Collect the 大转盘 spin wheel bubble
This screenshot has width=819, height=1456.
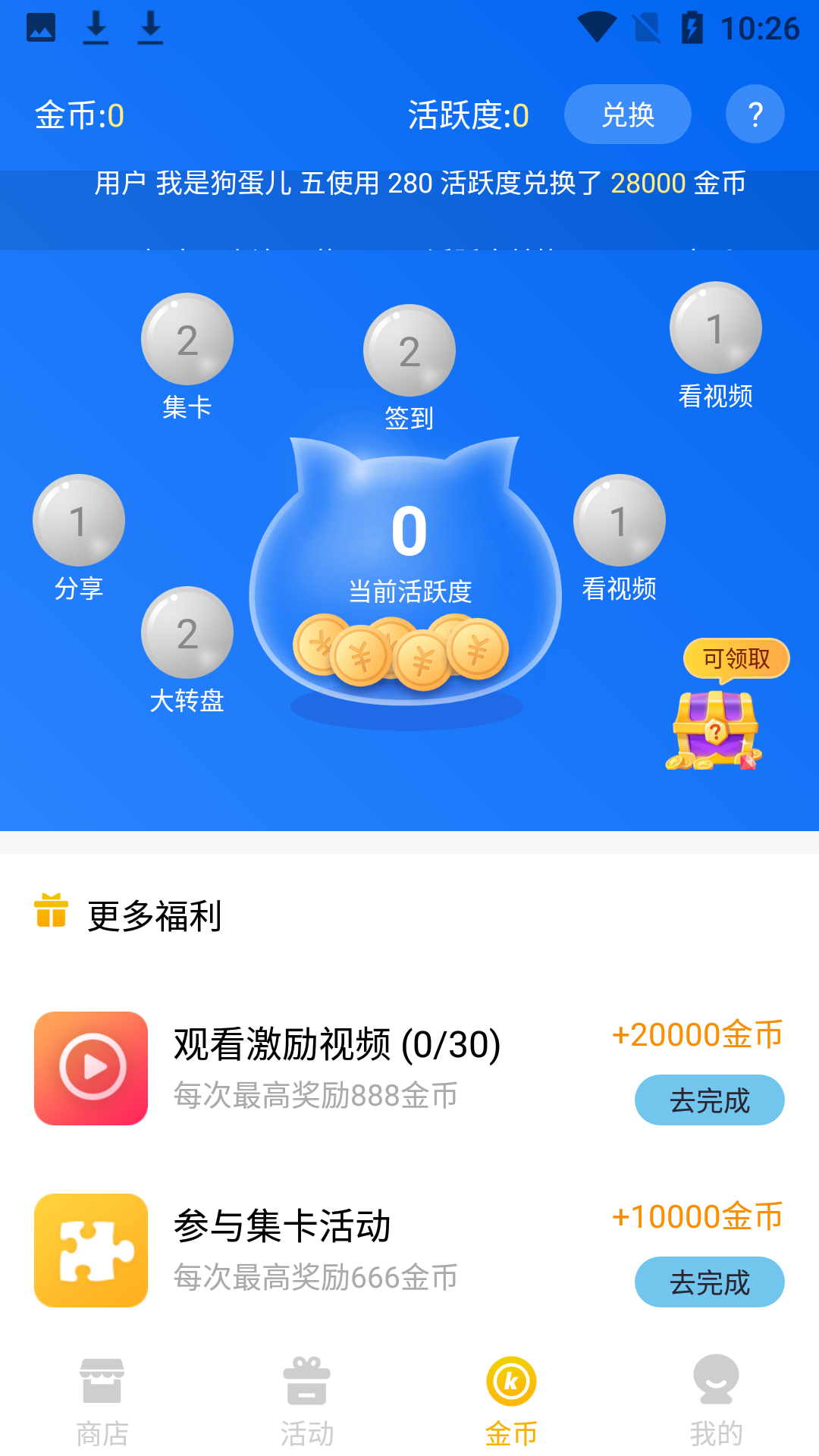(187, 632)
